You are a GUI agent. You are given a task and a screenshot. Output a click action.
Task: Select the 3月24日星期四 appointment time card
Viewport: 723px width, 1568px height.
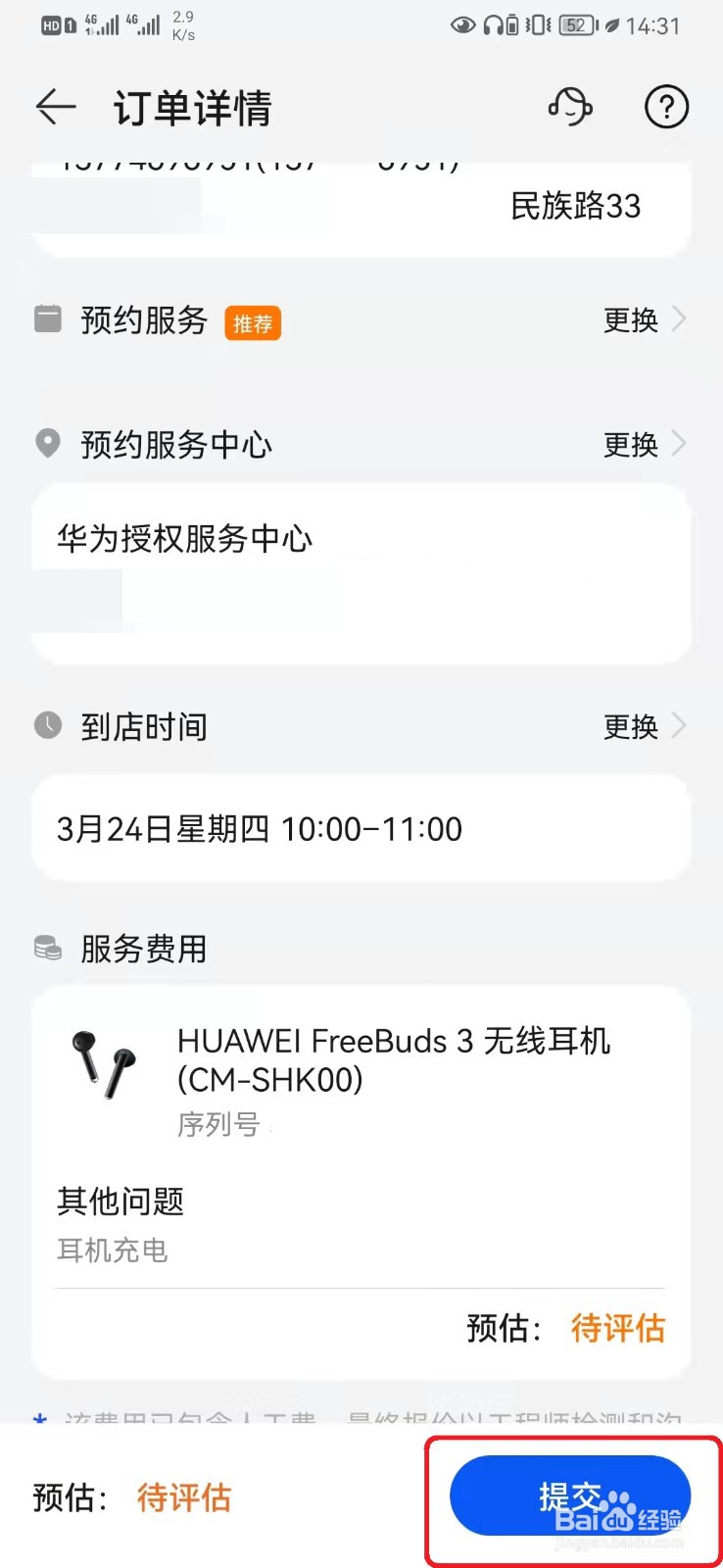pos(361,828)
